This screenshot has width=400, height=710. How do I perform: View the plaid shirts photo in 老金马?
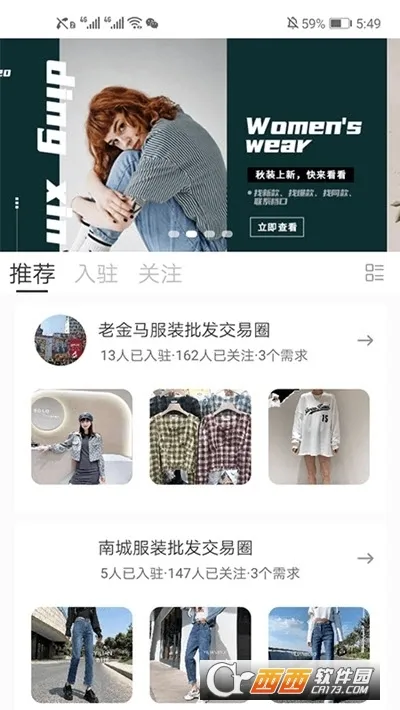200,437
